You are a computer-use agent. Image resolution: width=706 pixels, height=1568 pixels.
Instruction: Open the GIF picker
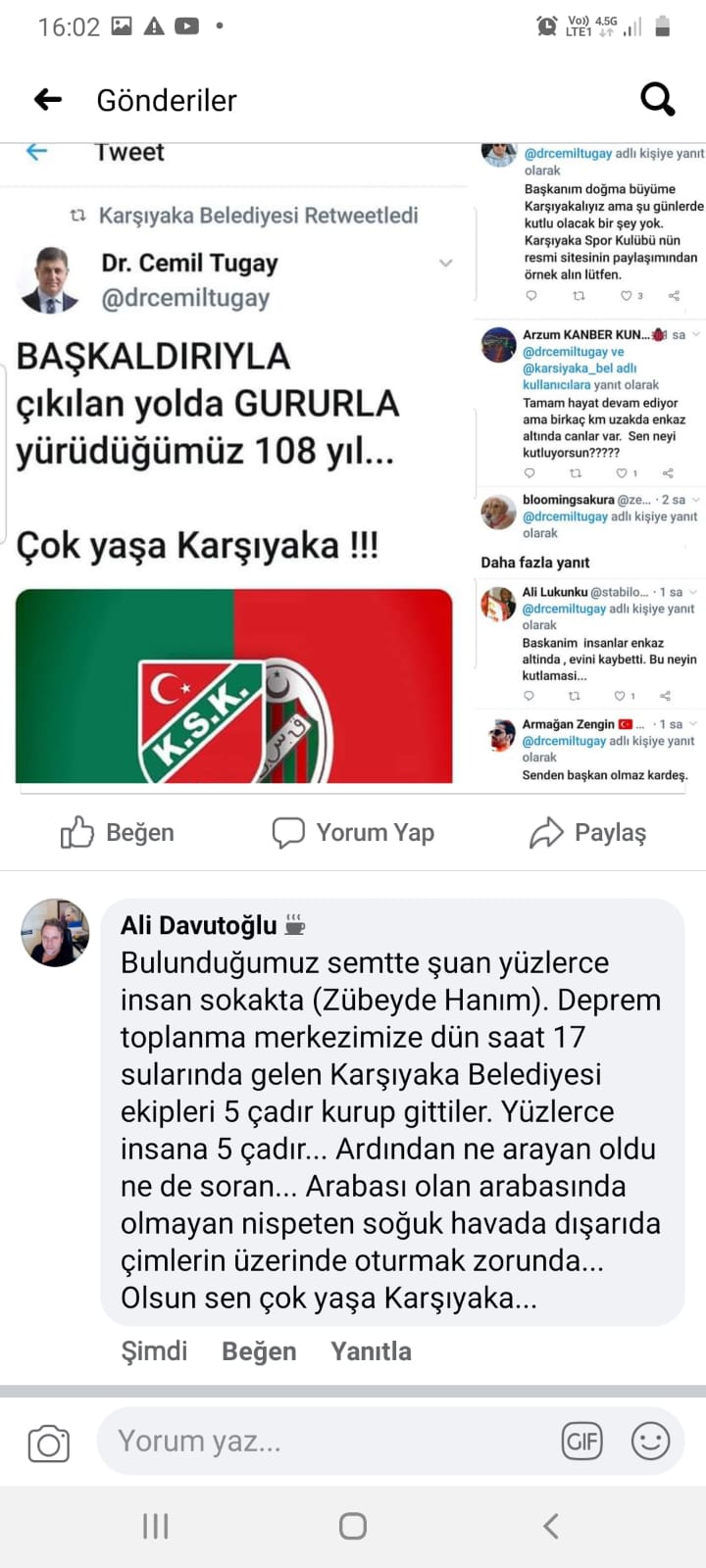tap(581, 1442)
